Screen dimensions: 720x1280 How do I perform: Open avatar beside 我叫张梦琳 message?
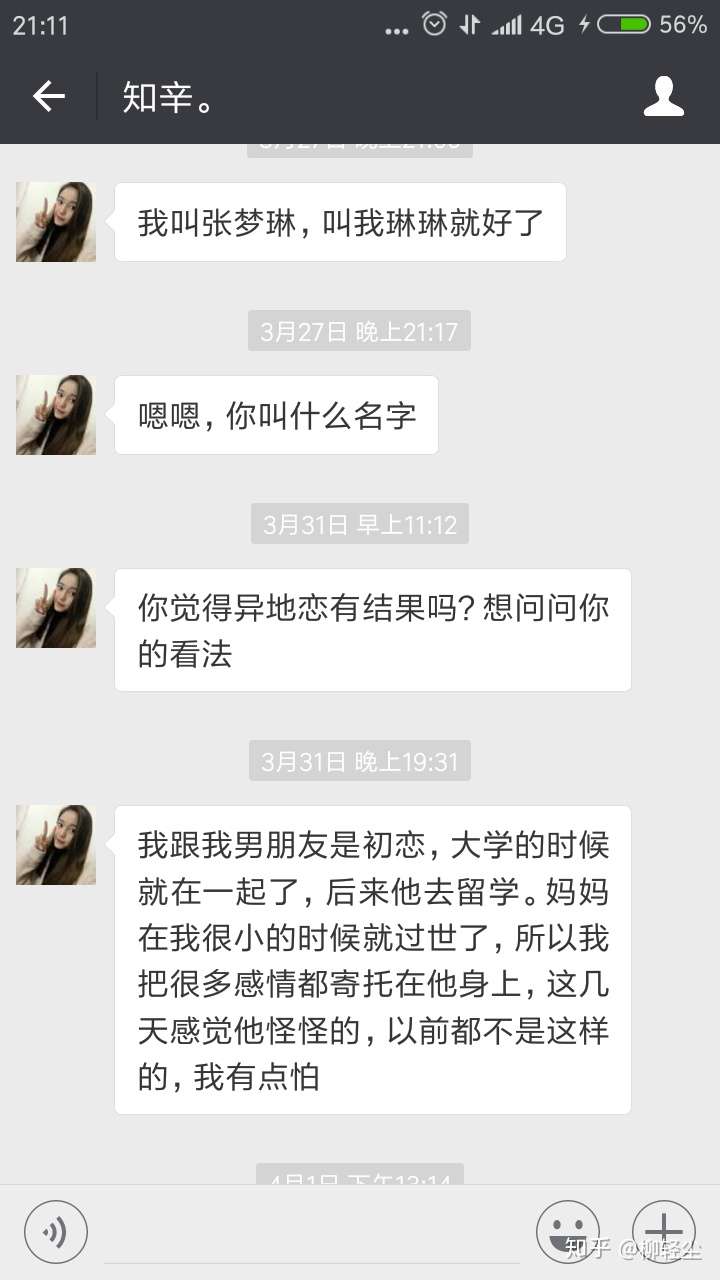pos(56,222)
